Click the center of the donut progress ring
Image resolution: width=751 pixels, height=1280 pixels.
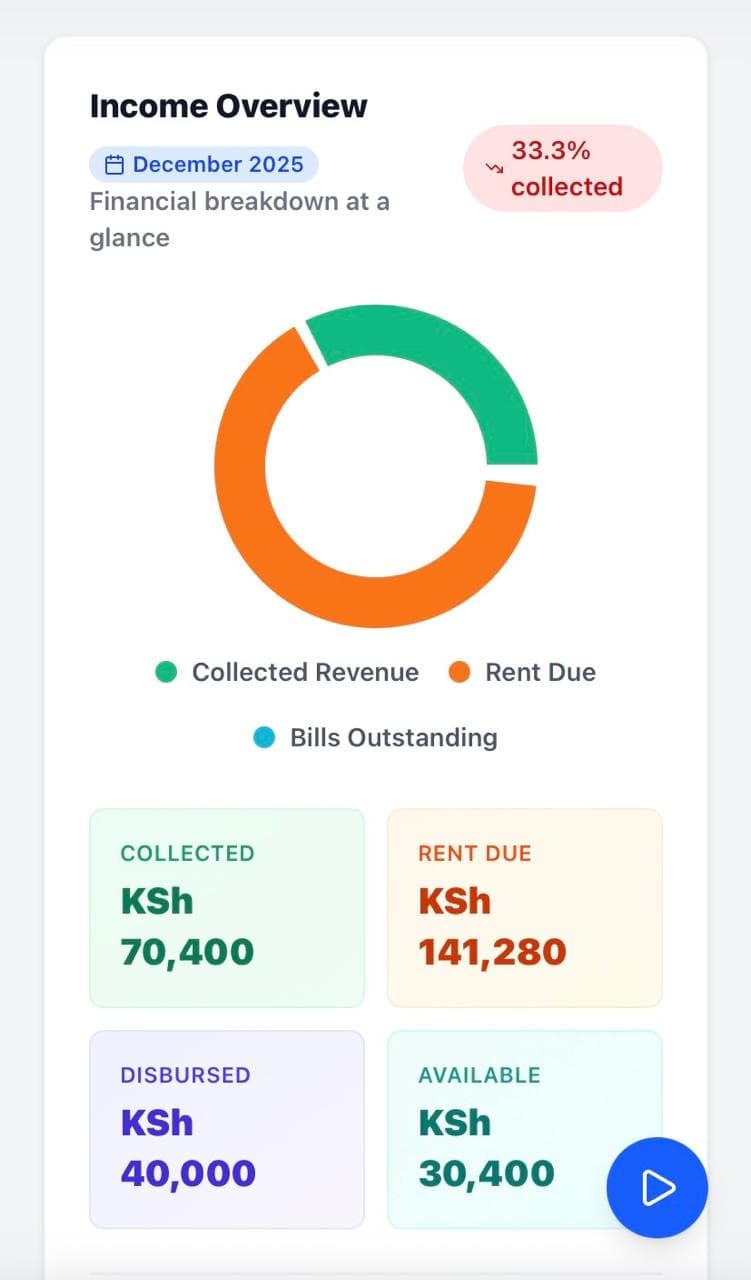(375, 467)
